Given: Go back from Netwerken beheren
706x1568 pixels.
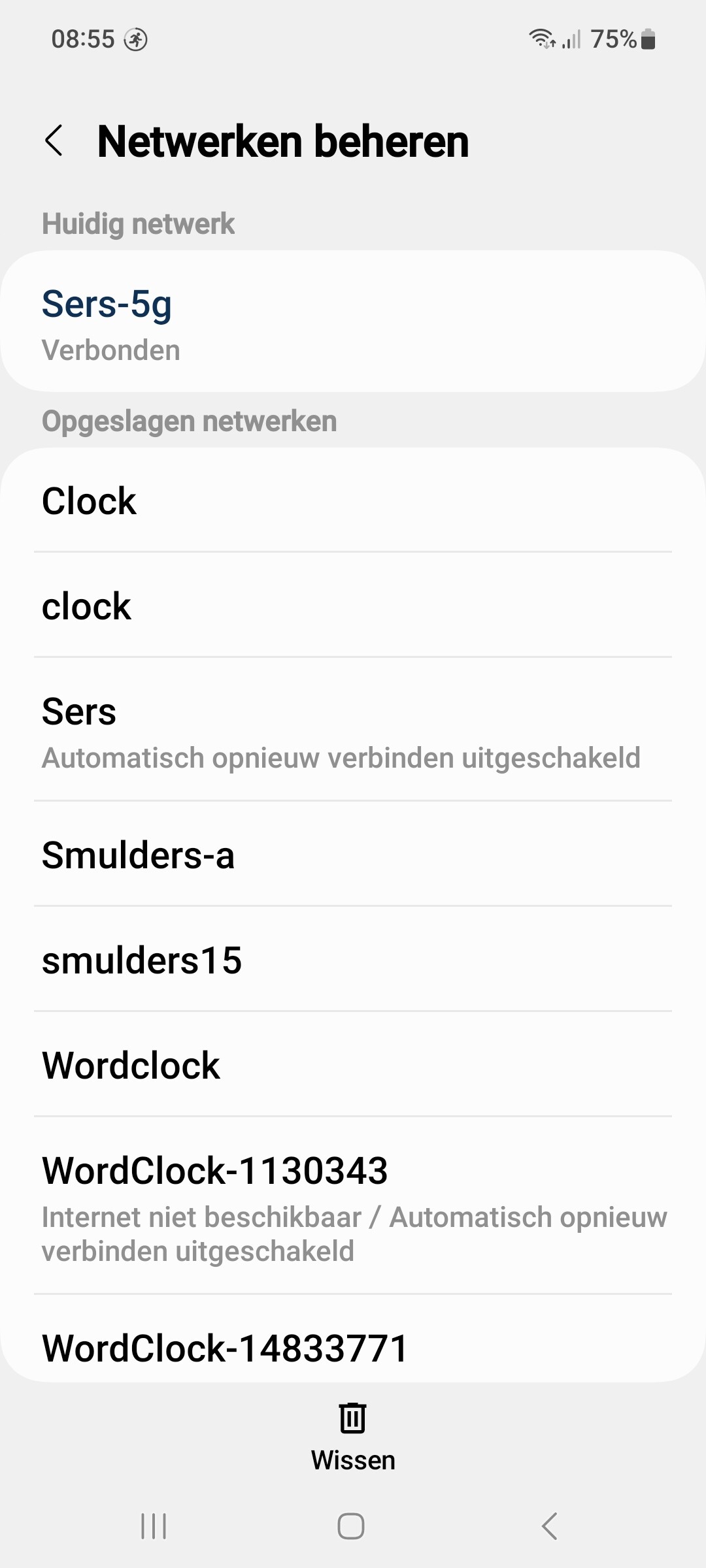Looking at the screenshot, I should coord(54,141).
